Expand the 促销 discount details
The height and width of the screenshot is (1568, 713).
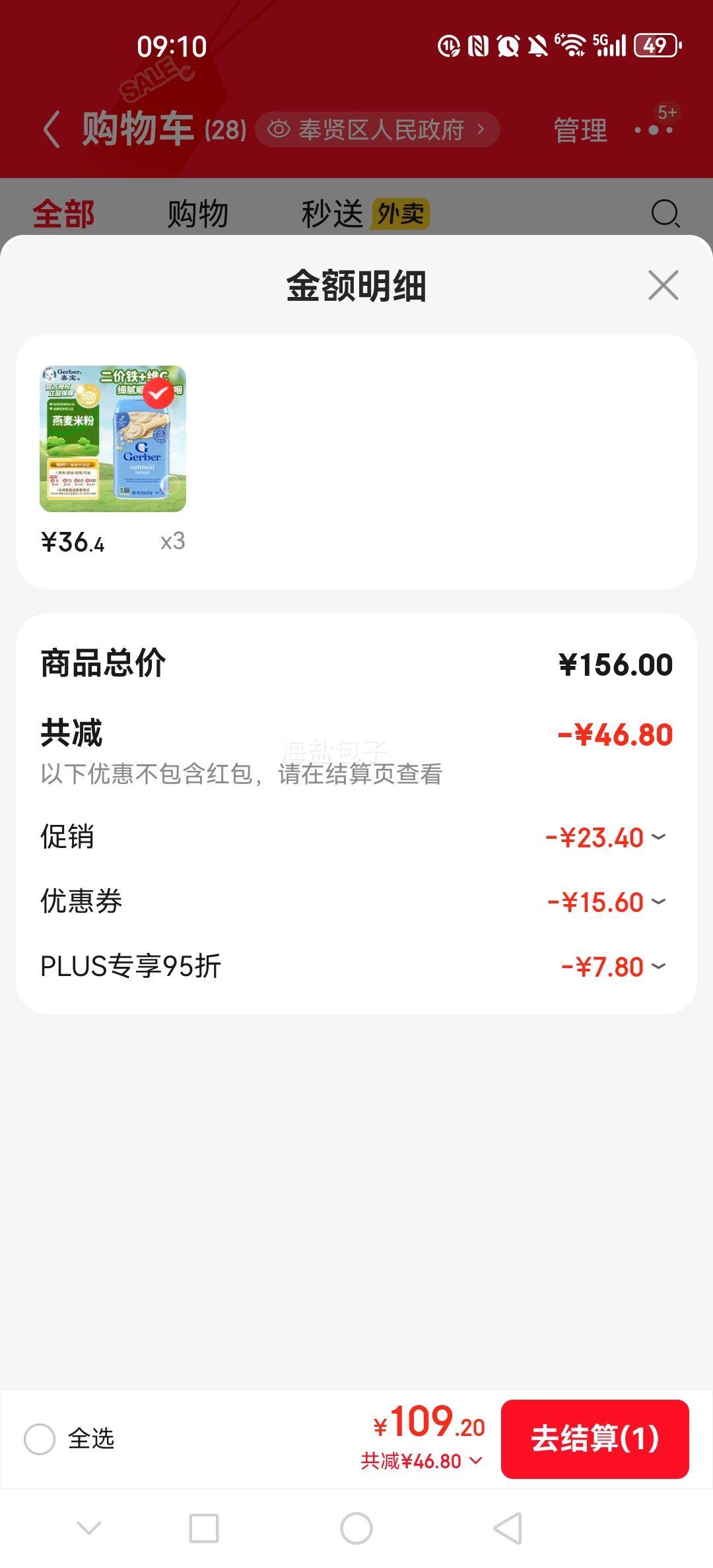click(x=658, y=837)
